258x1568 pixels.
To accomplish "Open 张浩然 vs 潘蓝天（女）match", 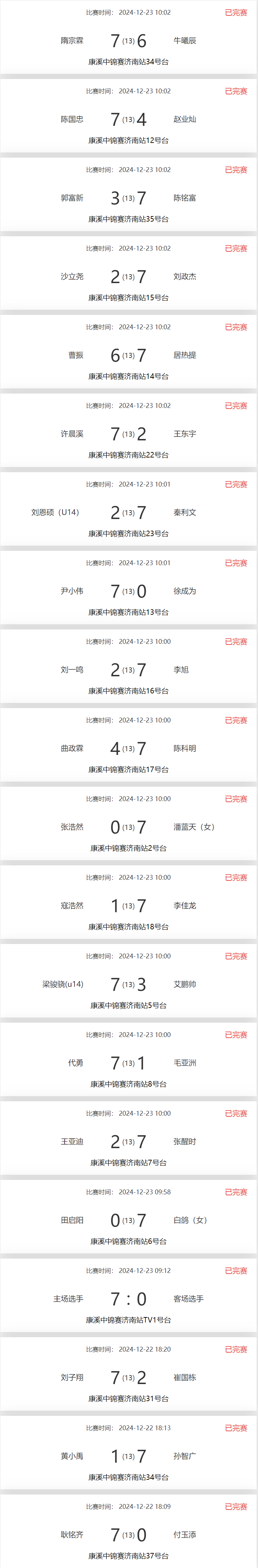I will tap(128, 827).
